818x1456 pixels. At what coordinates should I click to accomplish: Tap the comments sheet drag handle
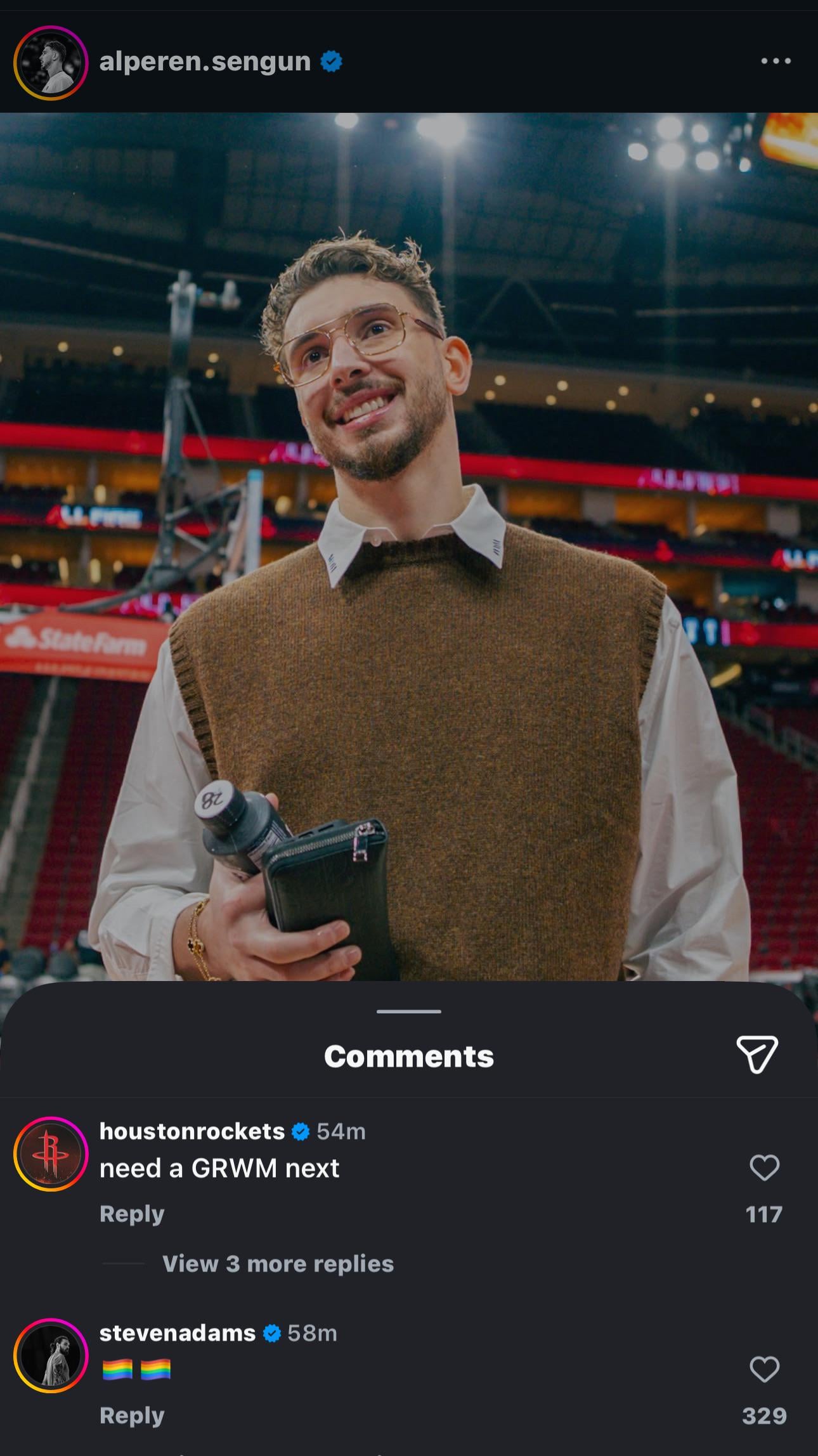pyautogui.click(x=408, y=1011)
